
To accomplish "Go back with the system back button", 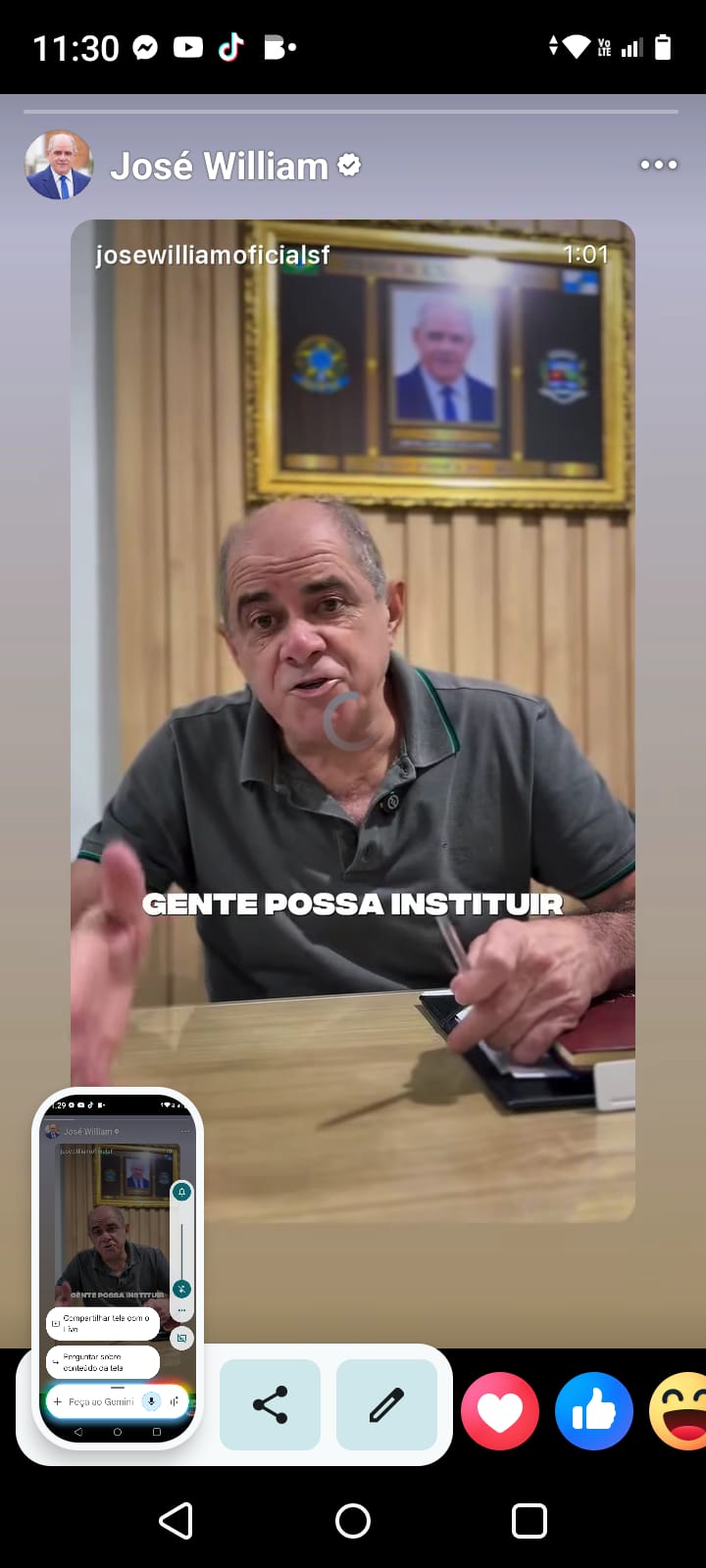I will pos(176,1521).
